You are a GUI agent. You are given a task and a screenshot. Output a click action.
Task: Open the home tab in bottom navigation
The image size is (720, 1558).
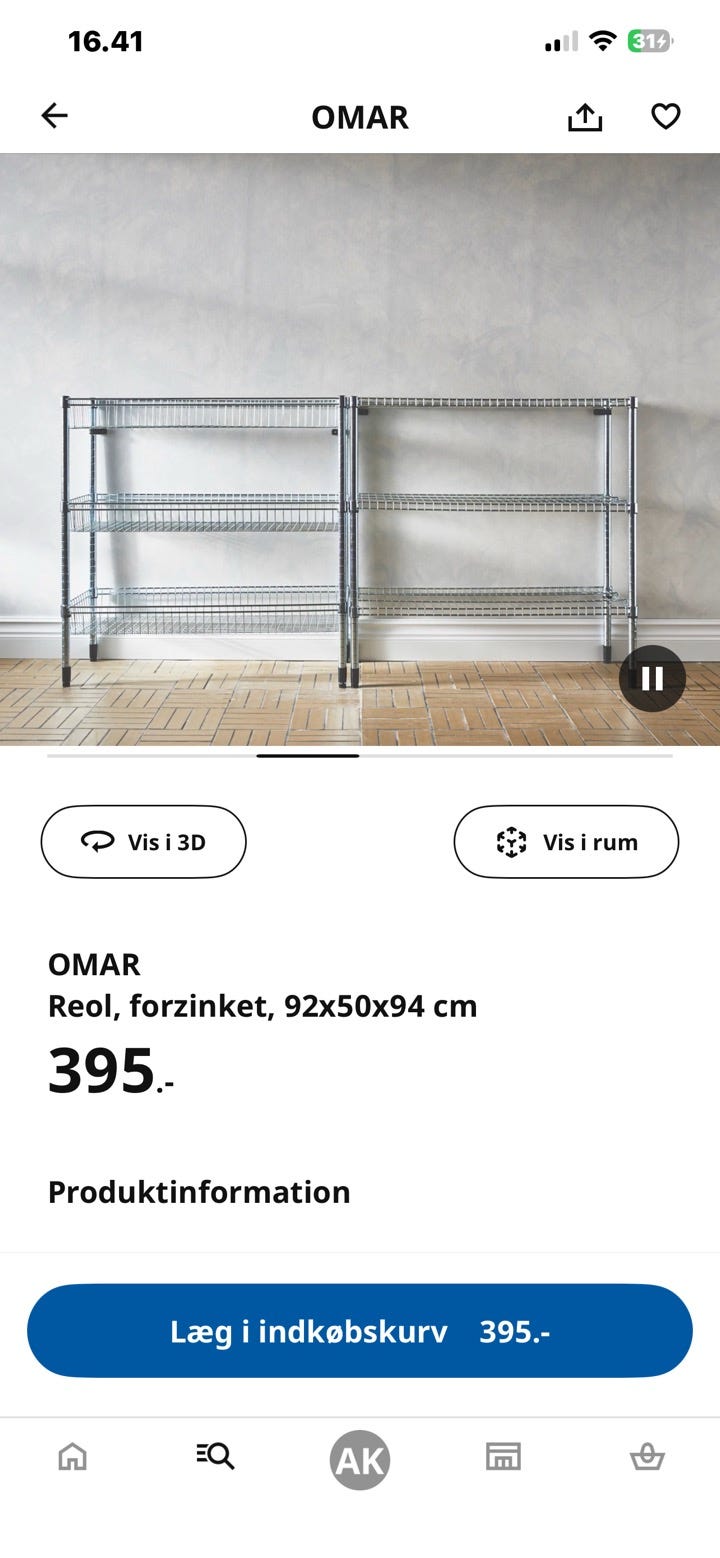(71, 1458)
